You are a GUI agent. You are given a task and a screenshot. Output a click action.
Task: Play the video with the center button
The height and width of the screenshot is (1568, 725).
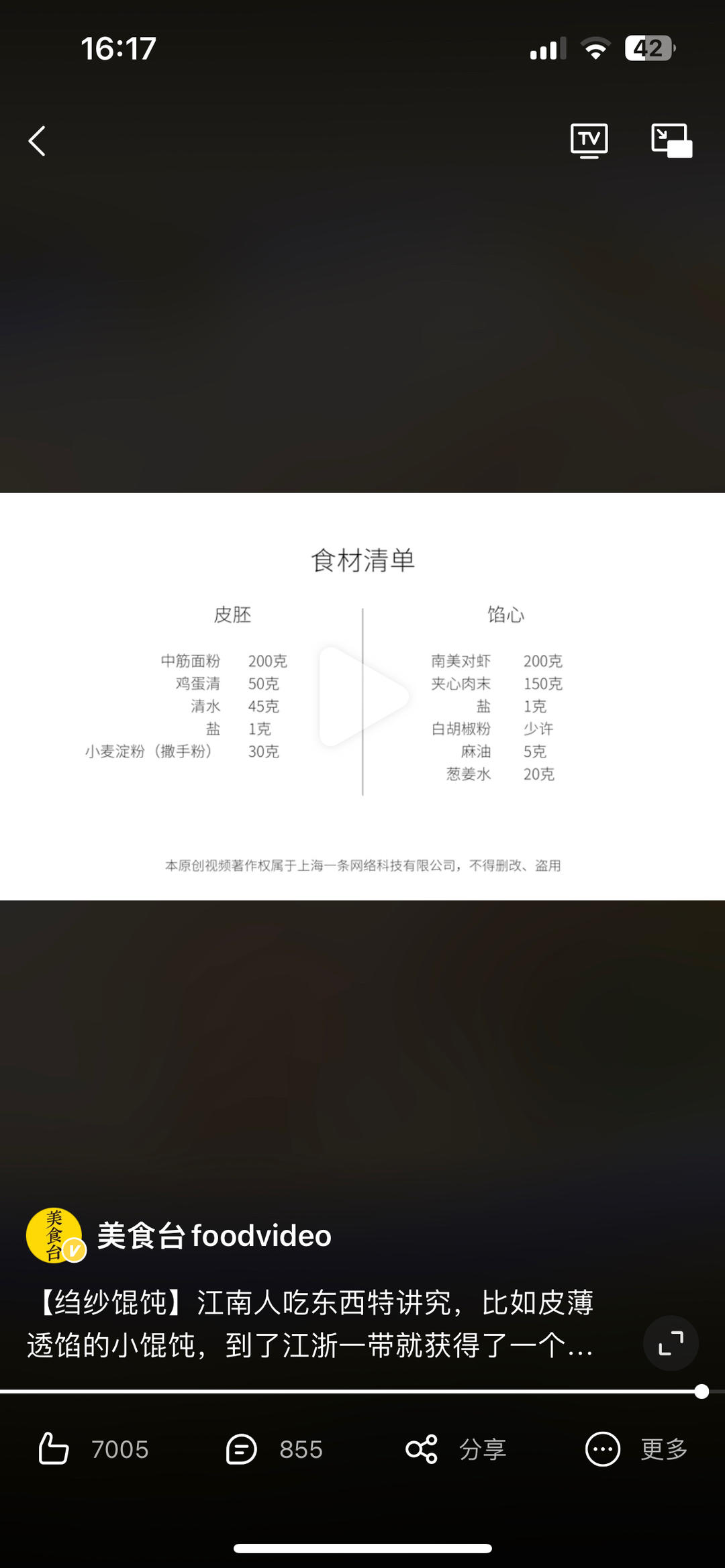(x=364, y=696)
